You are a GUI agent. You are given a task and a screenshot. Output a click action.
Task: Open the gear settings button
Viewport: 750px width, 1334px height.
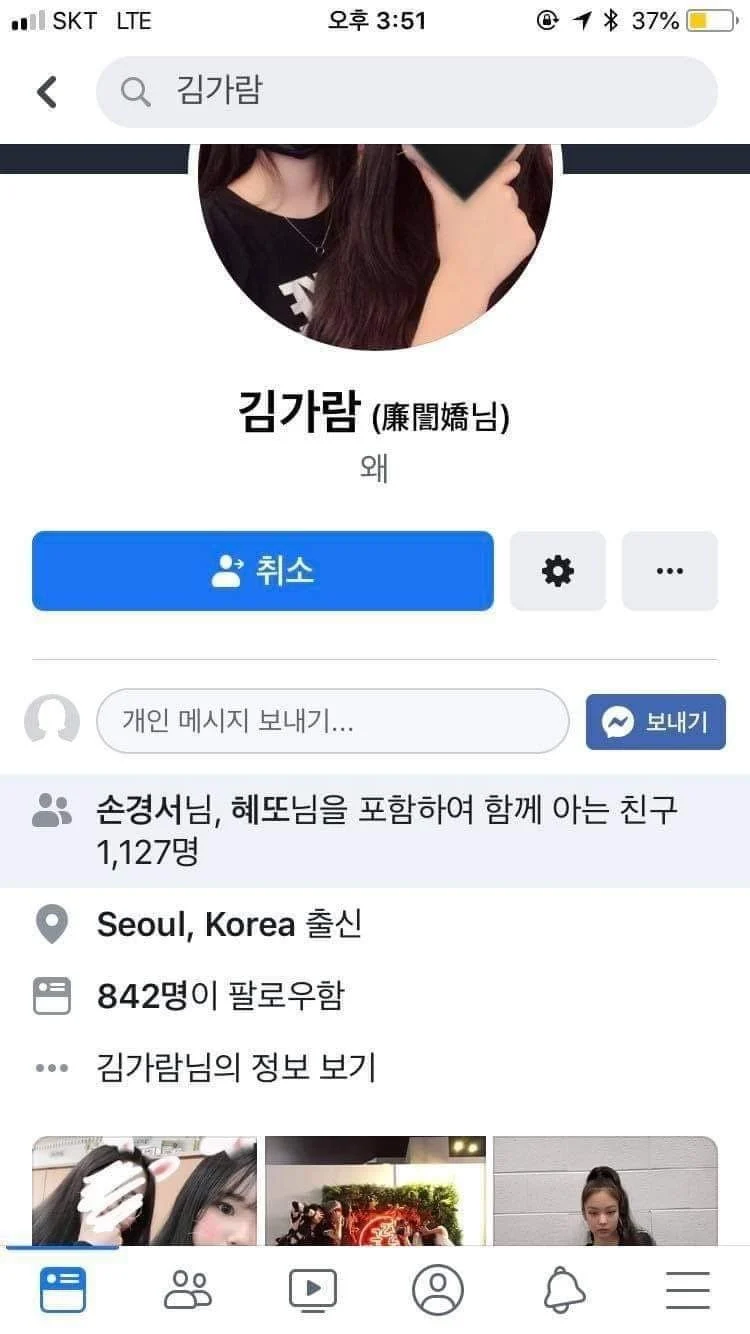click(x=557, y=571)
